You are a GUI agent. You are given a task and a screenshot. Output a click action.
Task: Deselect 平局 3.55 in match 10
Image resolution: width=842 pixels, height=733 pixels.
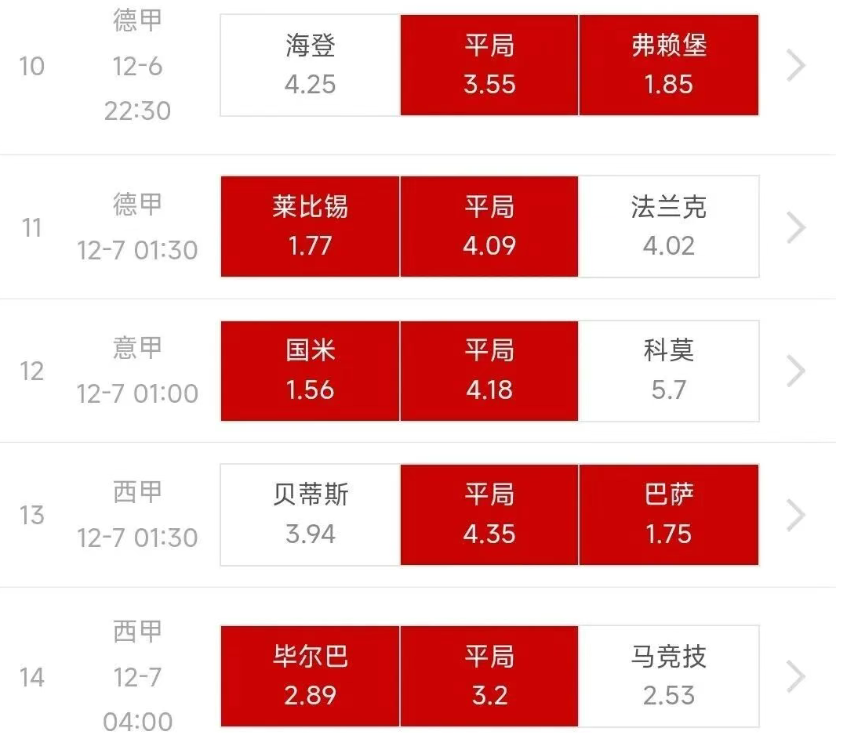[489, 65]
